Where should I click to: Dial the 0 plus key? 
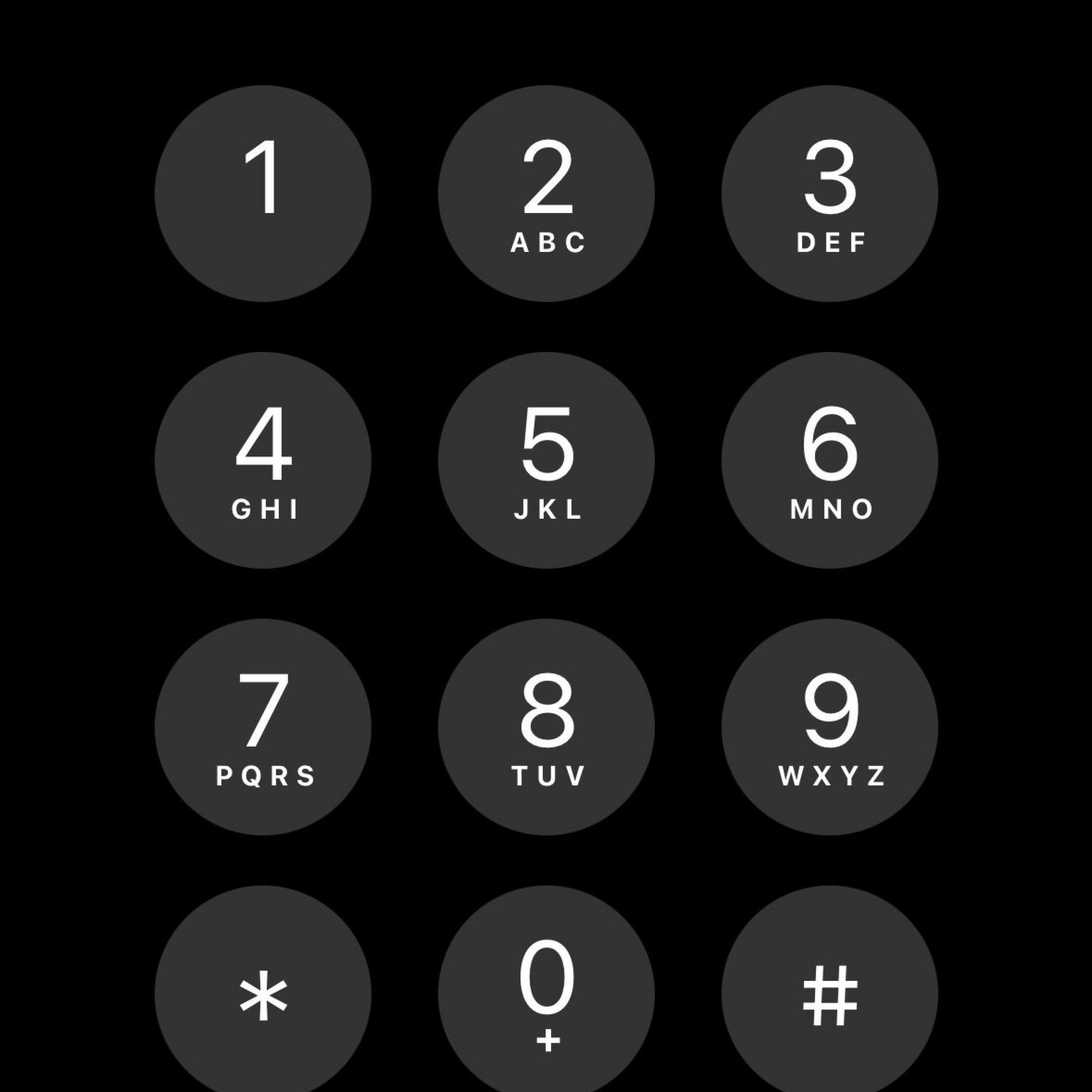click(x=546, y=994)
